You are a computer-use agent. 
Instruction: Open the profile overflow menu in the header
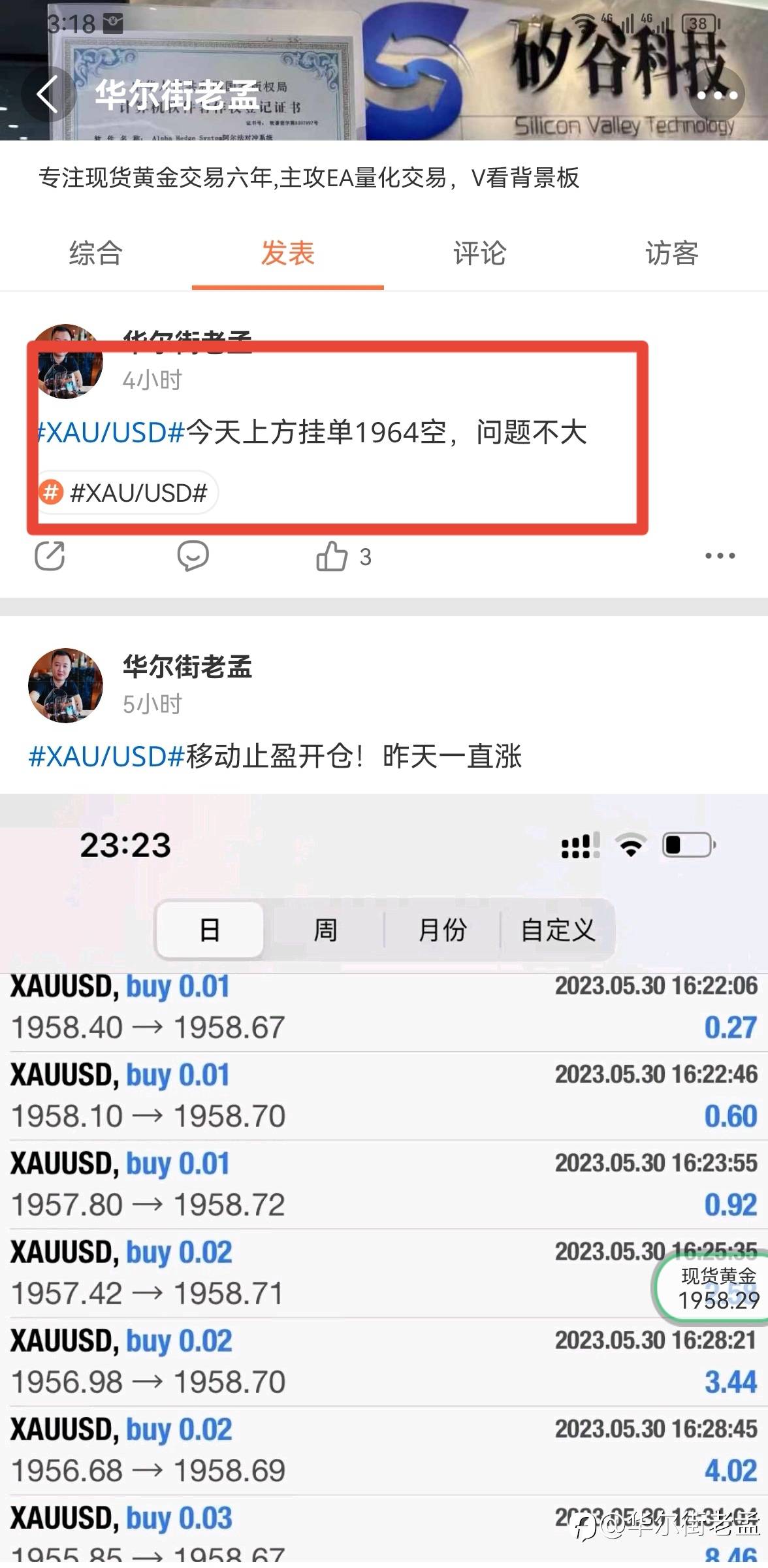click(x=716, y=94)
